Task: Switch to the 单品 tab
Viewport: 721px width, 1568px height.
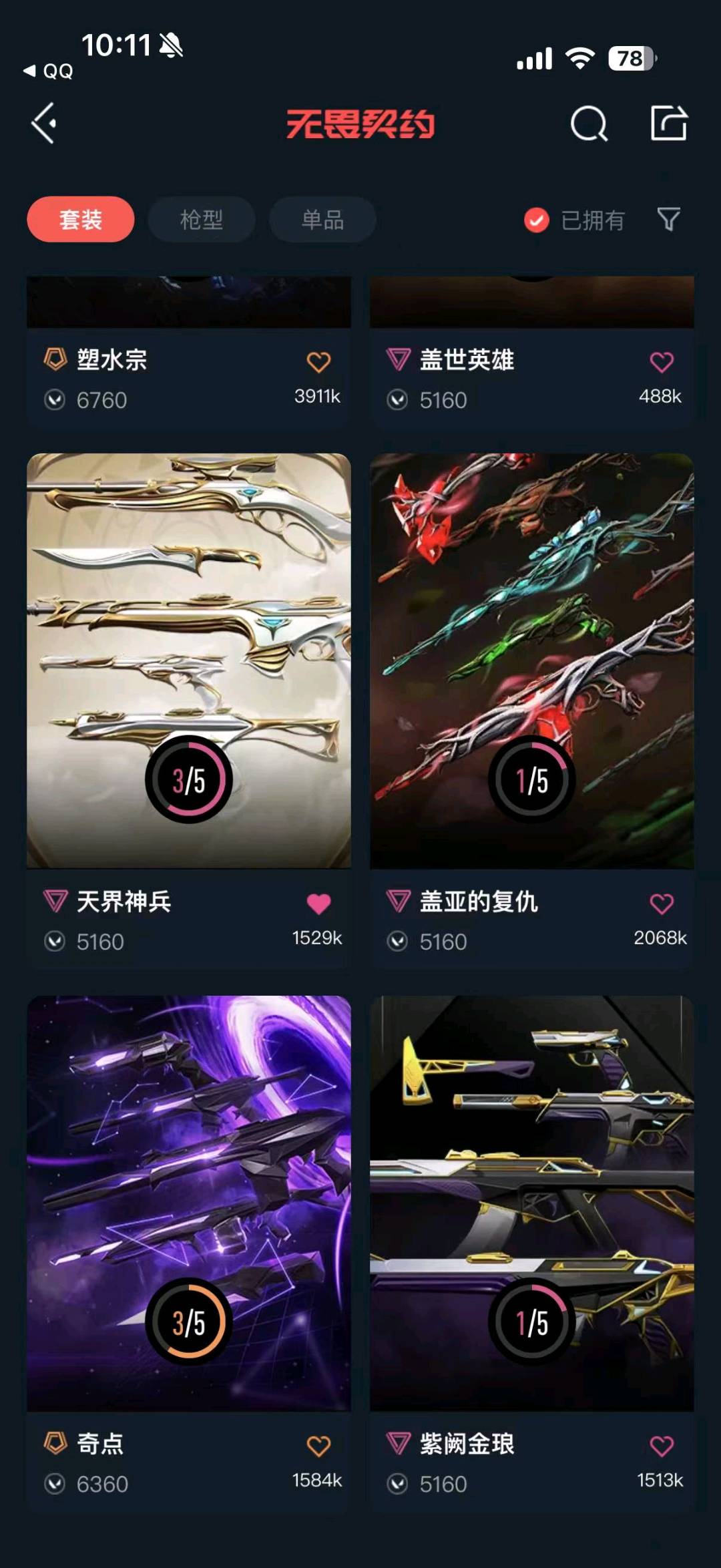Action: (x=322, y=219)
